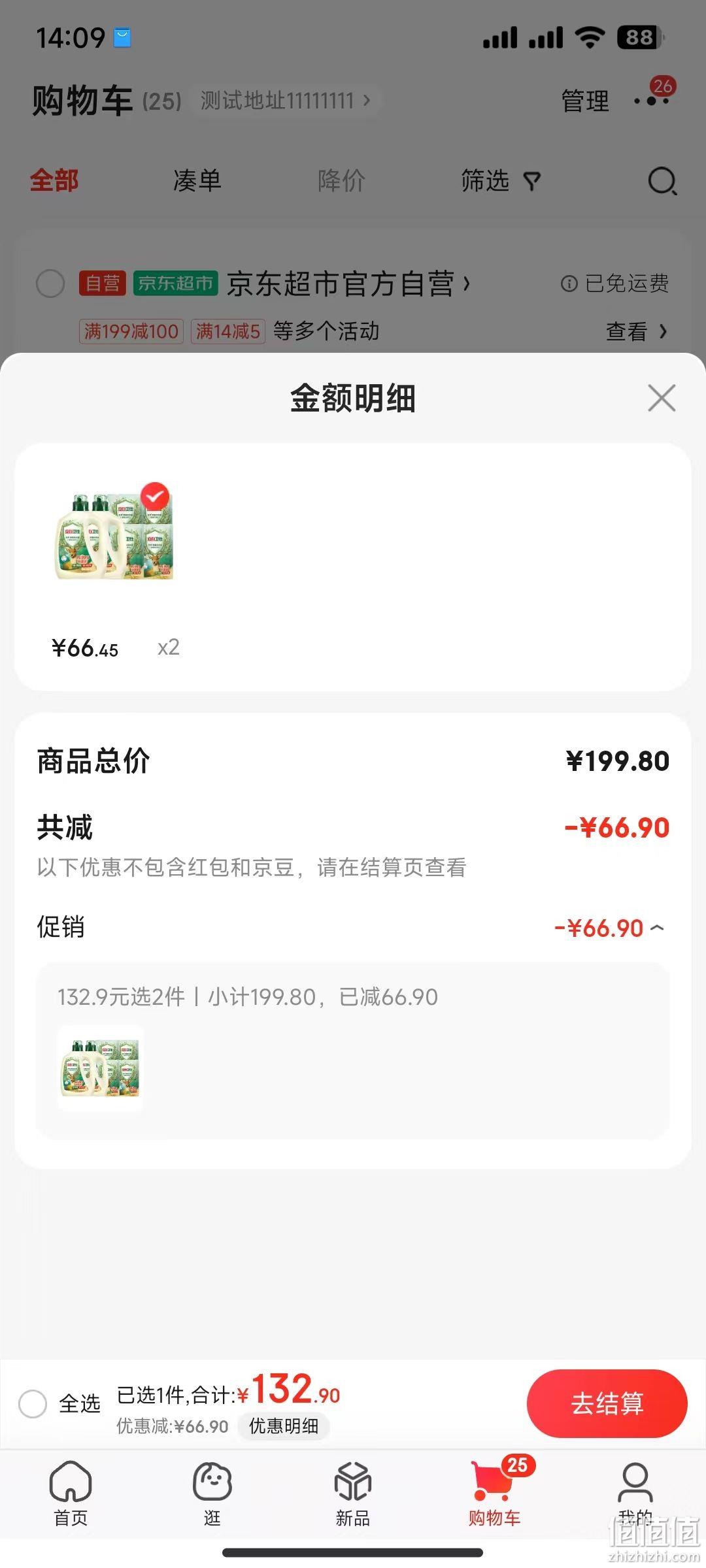Open the product thumbnail under 132.9元选2件
Screen dimensions: 706x1568
[100, 1068]
